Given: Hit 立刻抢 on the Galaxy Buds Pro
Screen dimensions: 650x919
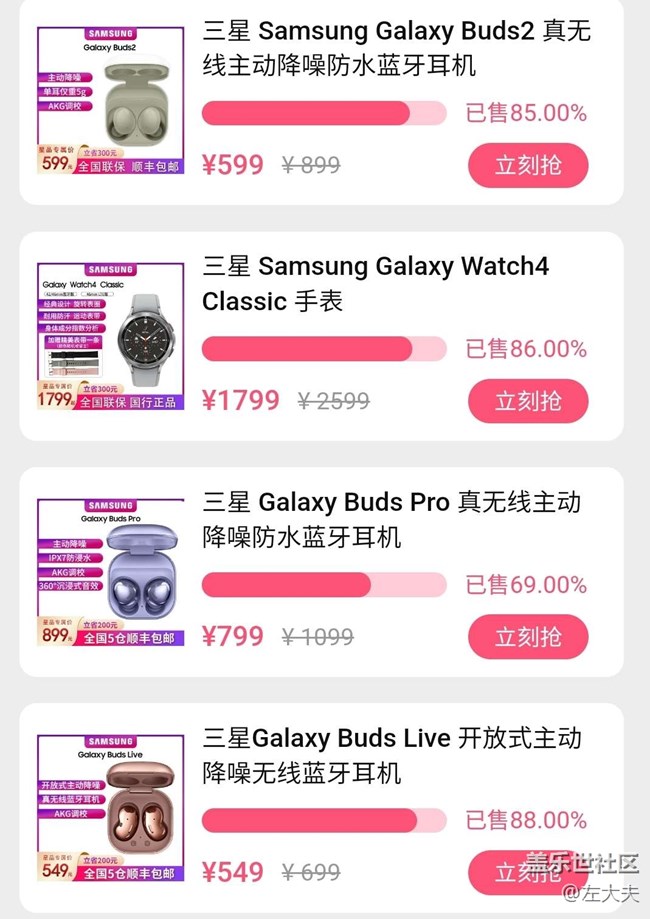Looking at the screenshot, I should pos(527,636).
